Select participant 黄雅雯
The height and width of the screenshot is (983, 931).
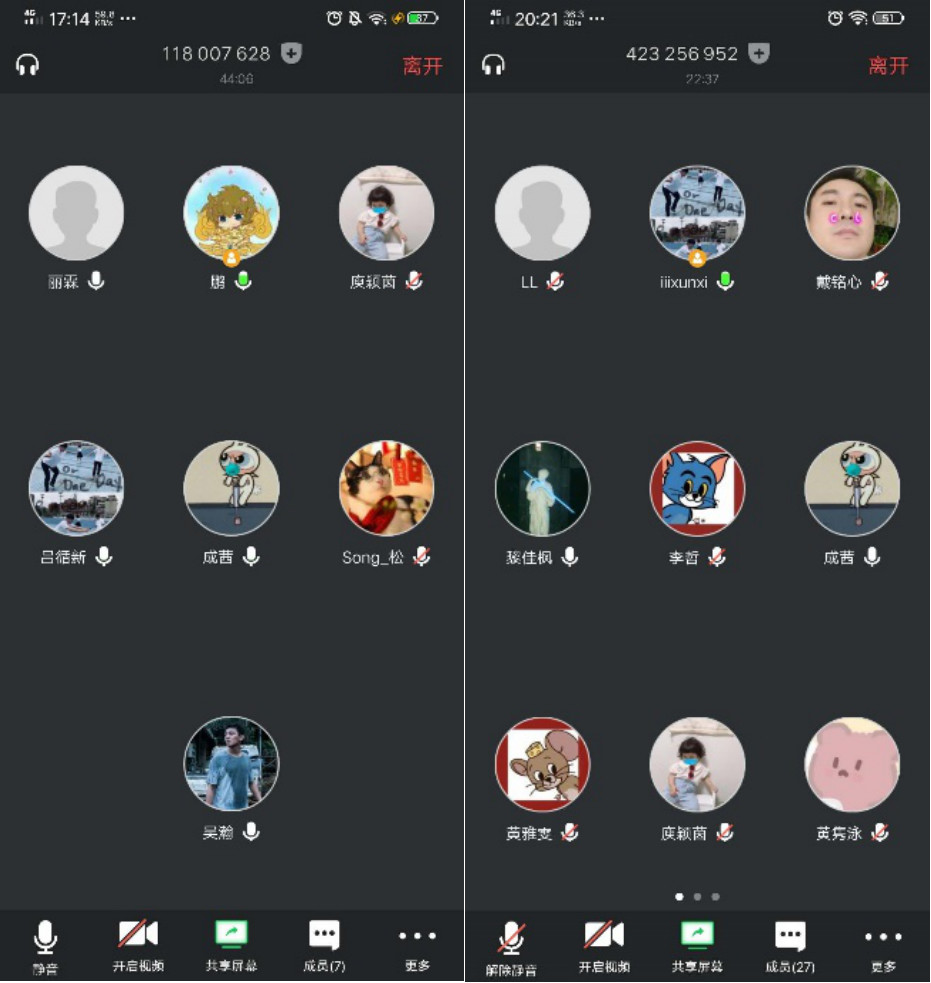coord(542,763)
